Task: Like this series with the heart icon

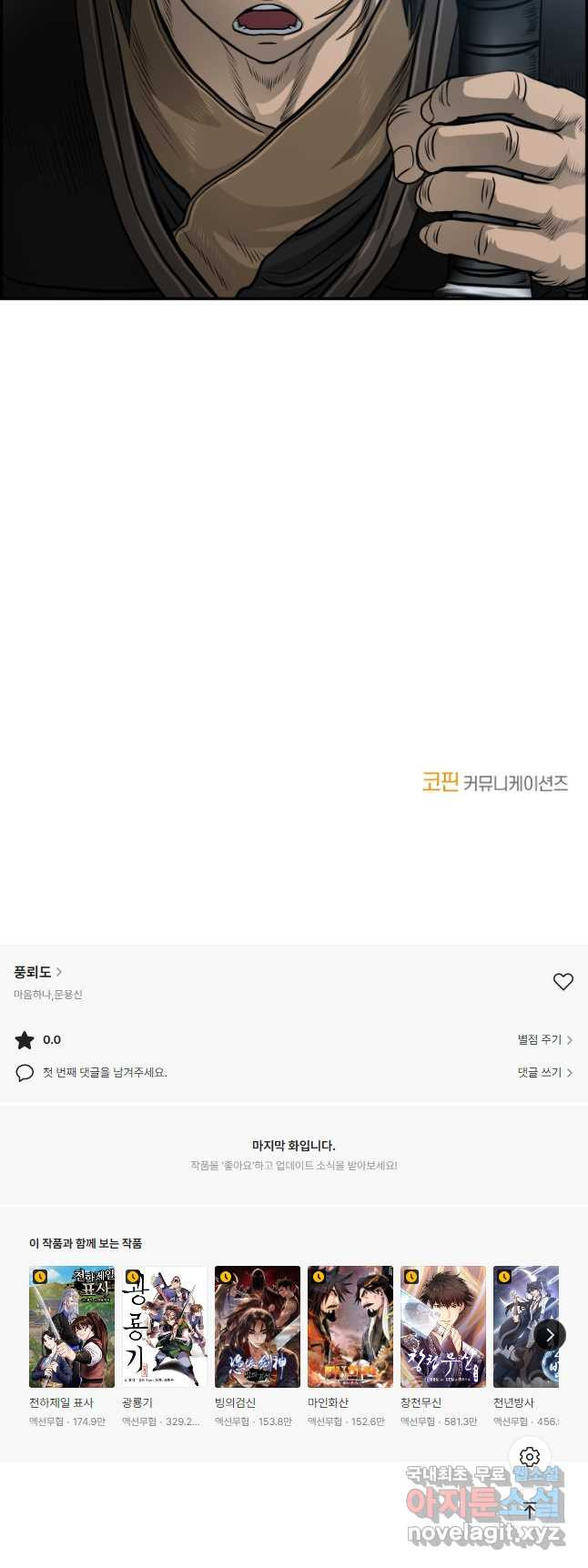Action: [x=563, y=981]
